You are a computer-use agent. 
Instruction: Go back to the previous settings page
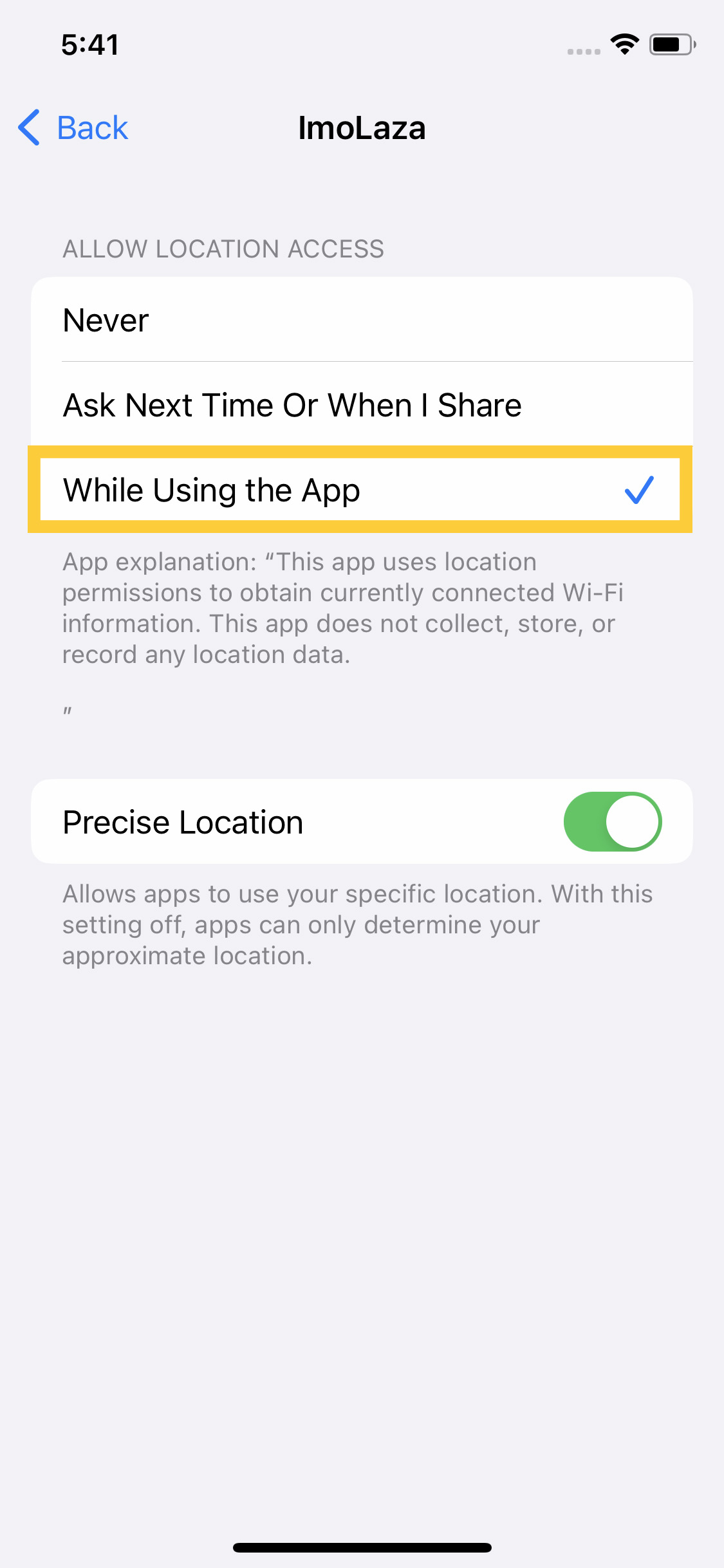pyautogui.click(x=73, y=127)
